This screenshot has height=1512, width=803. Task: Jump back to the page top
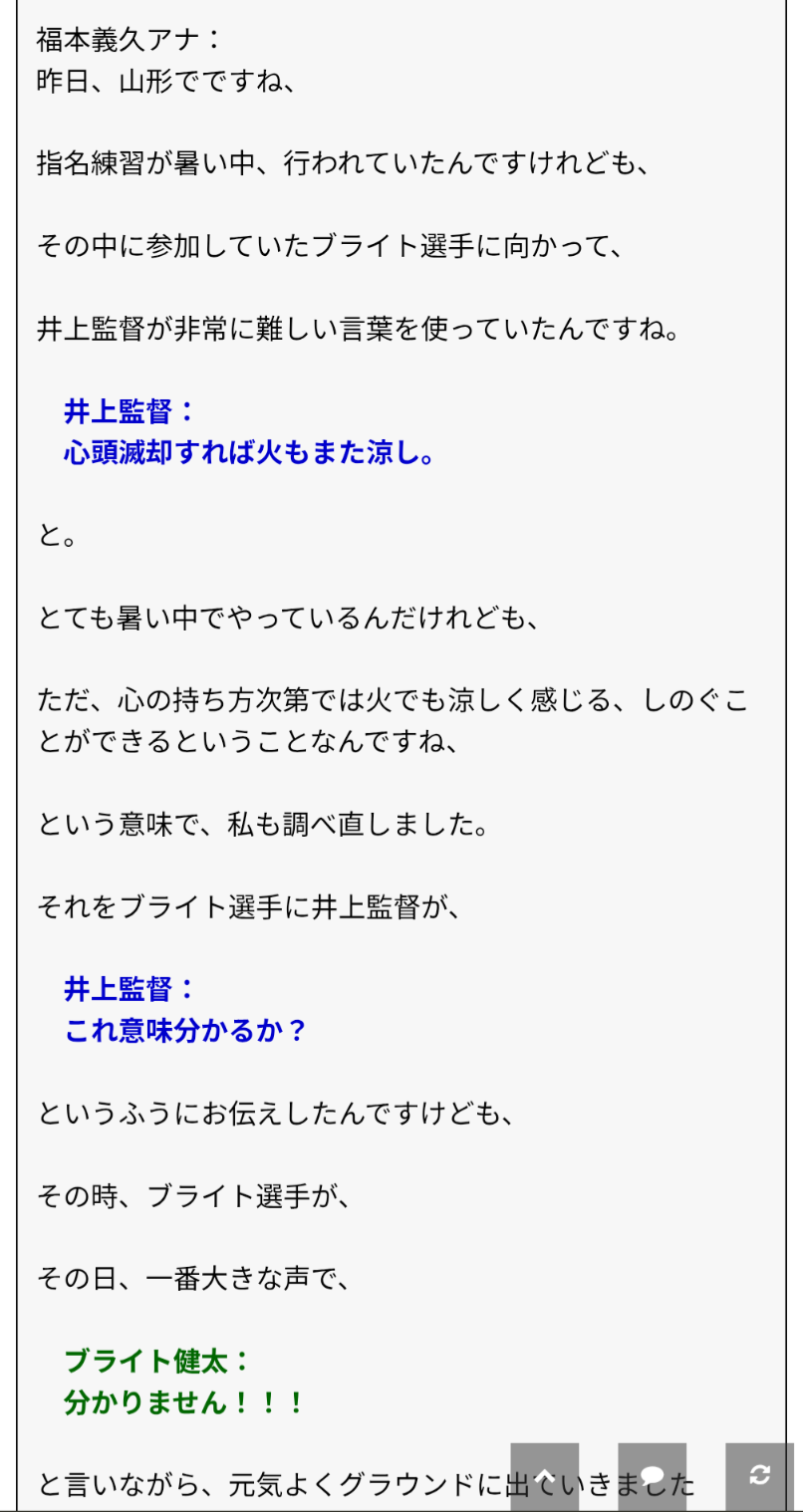point(545,1476)
